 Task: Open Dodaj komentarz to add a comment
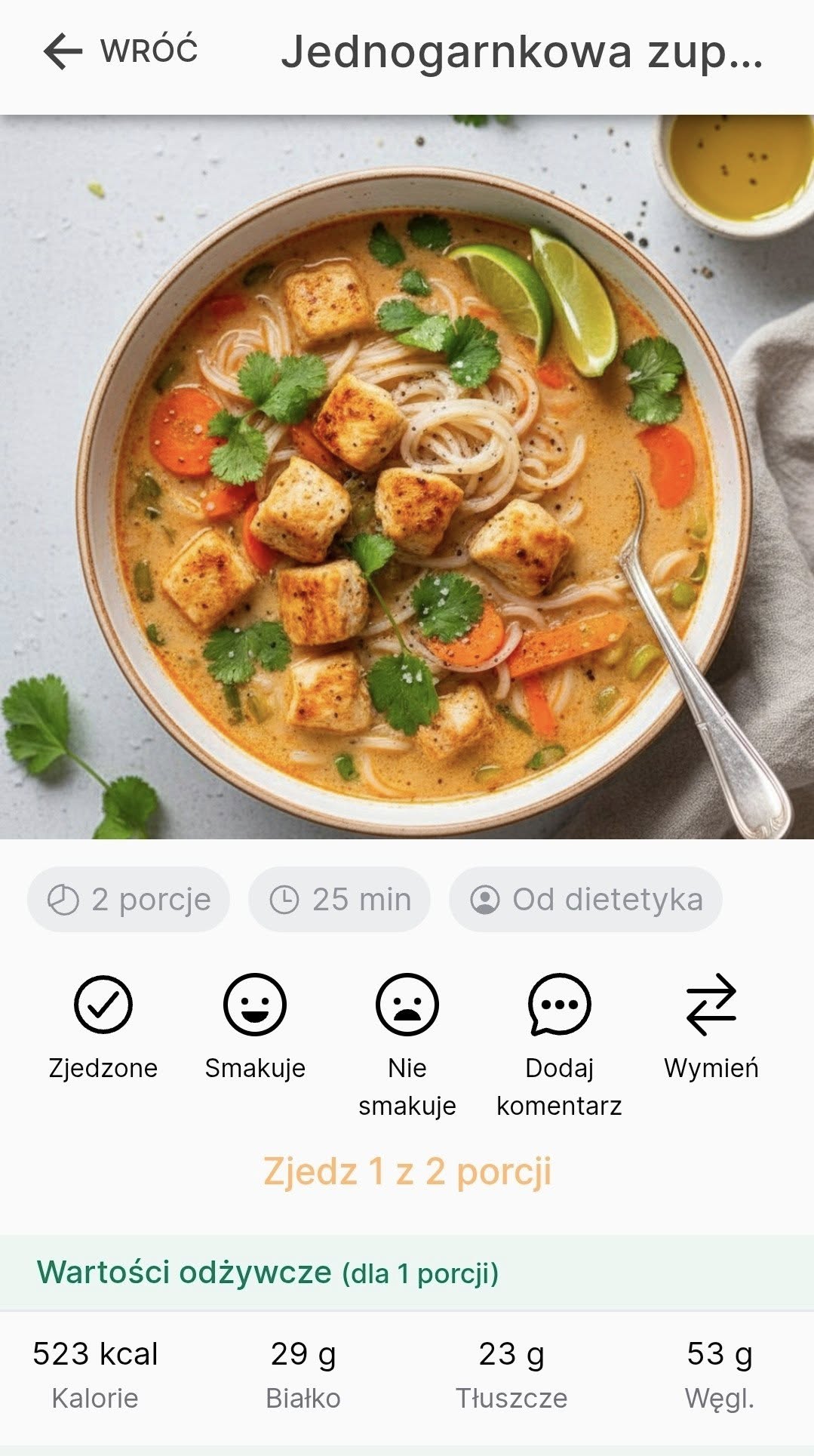(559, 1005)
